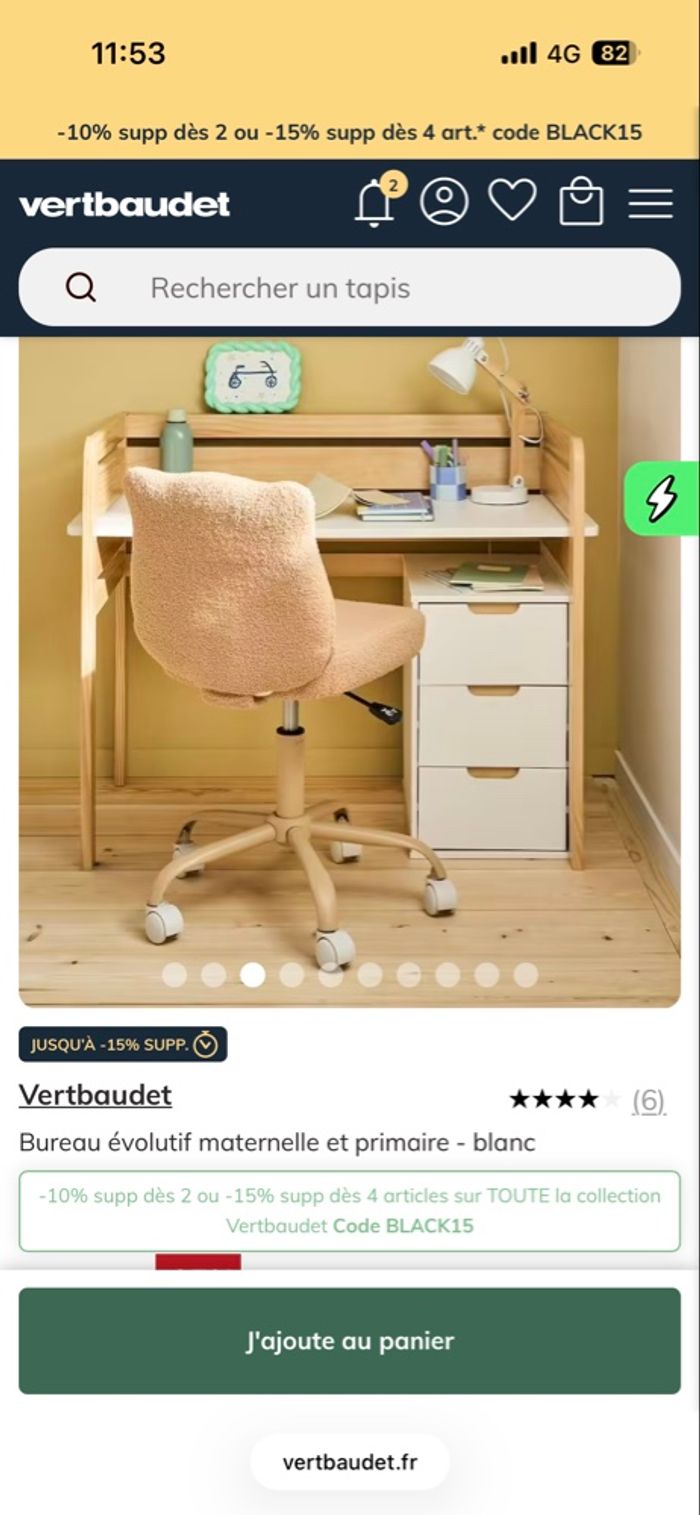The image size is (700, 1515).
Task: Open the BLACK15 promo code banner
Action: [349, 1211]
